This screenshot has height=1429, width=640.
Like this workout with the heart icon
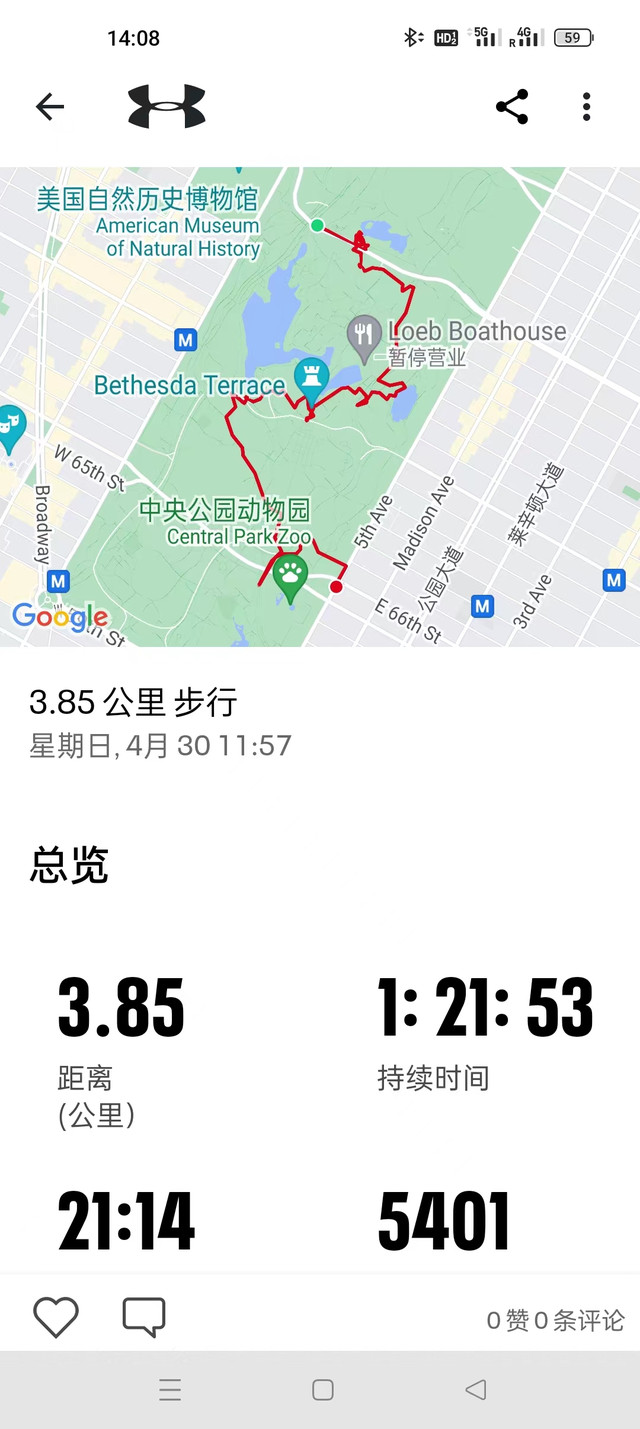pos(56,1317)
